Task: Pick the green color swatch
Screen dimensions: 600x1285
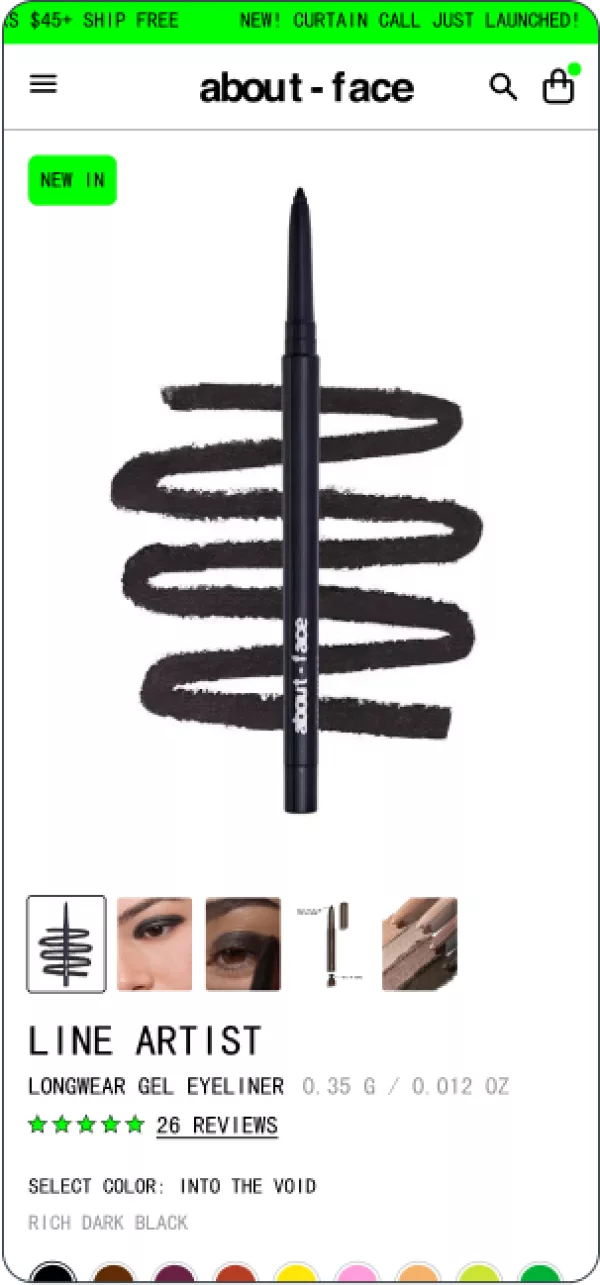Action: (x=540, y=1276)
